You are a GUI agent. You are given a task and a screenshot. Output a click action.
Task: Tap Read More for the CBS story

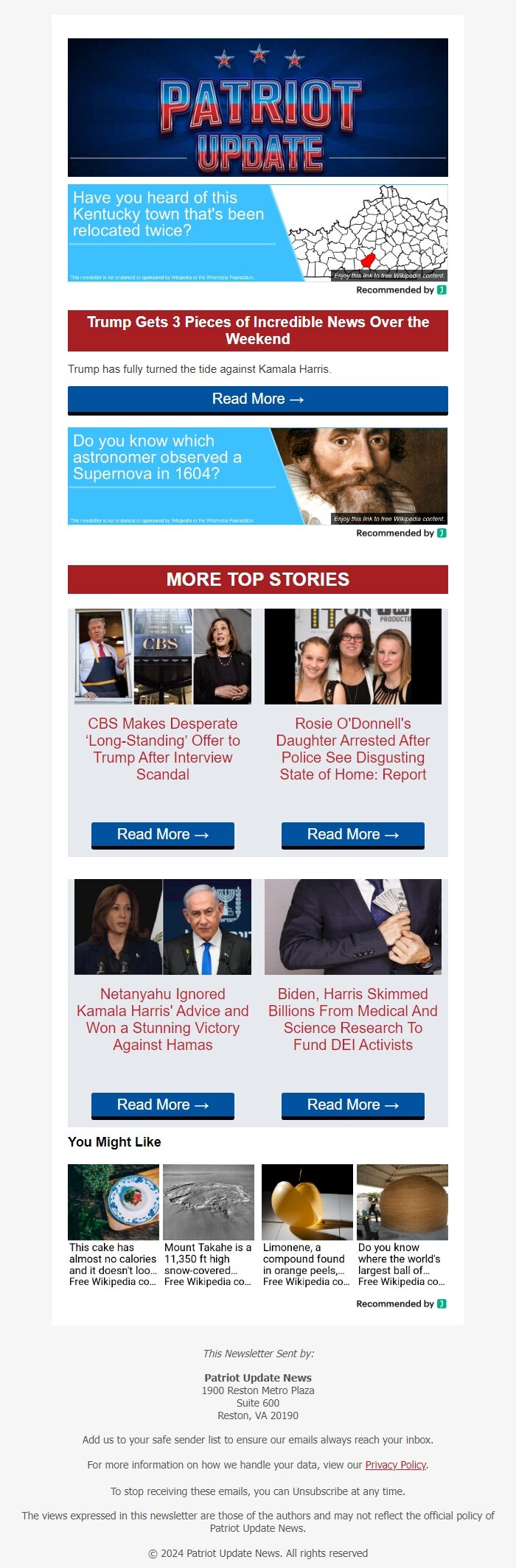[163, 835]
